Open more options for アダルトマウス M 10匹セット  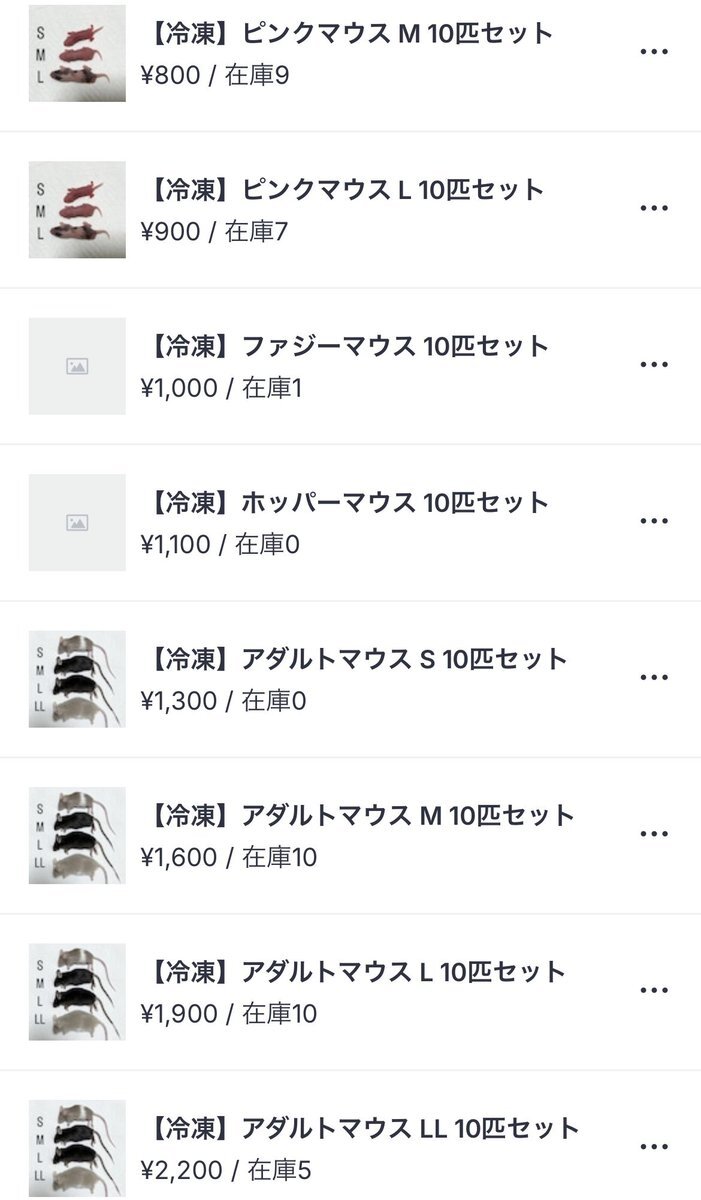tap(653, 834)
